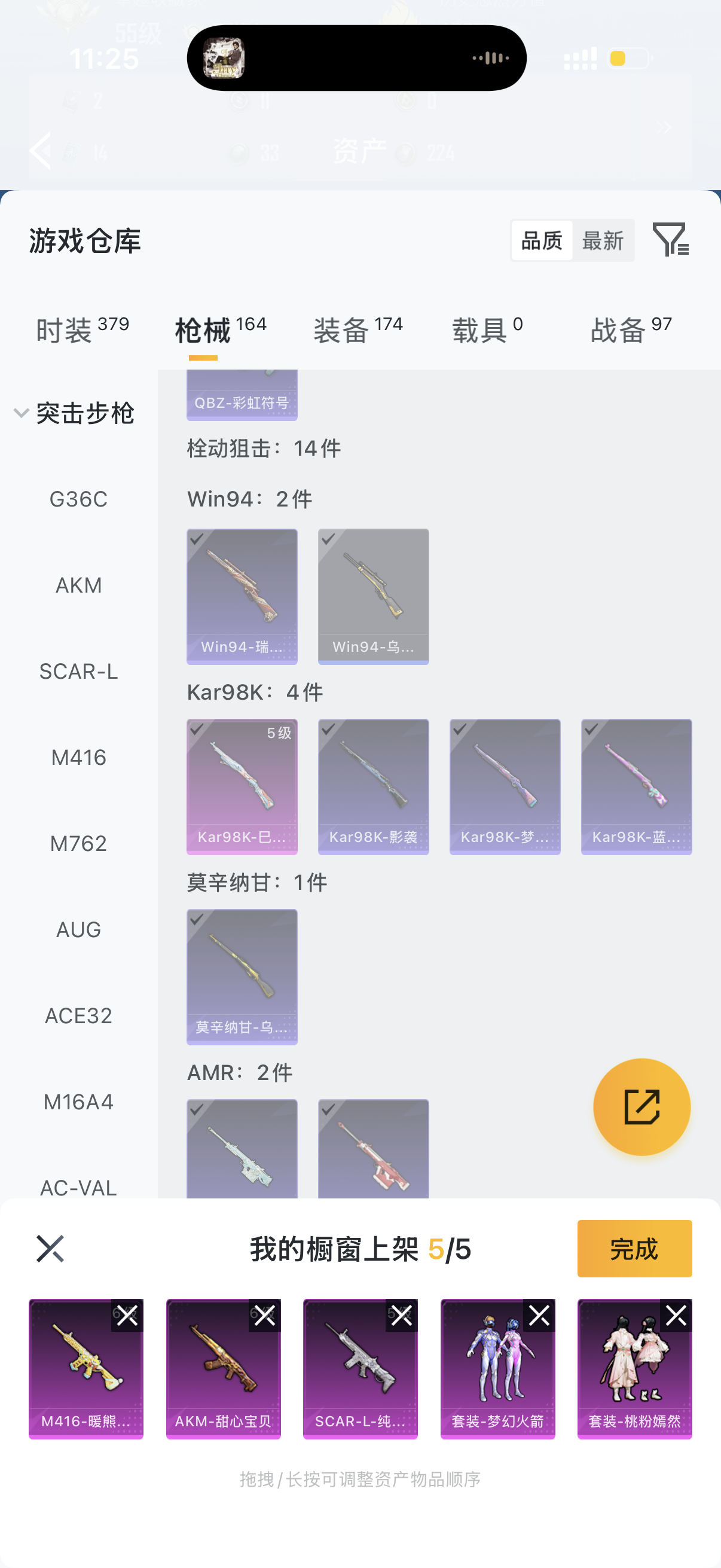The image size is (721, 1568).
Task: Close the 我的橱窗上架 panel
Action: [x=50, y=1249]
